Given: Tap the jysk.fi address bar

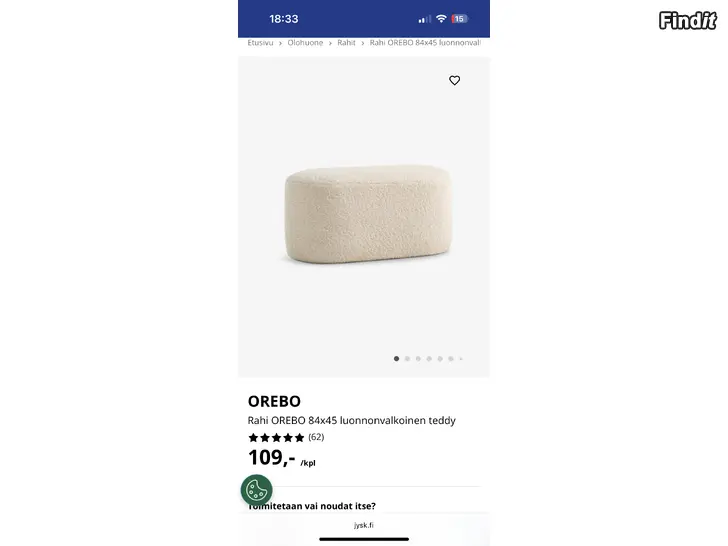Looking at the screenshot, I should click(364, 525).
